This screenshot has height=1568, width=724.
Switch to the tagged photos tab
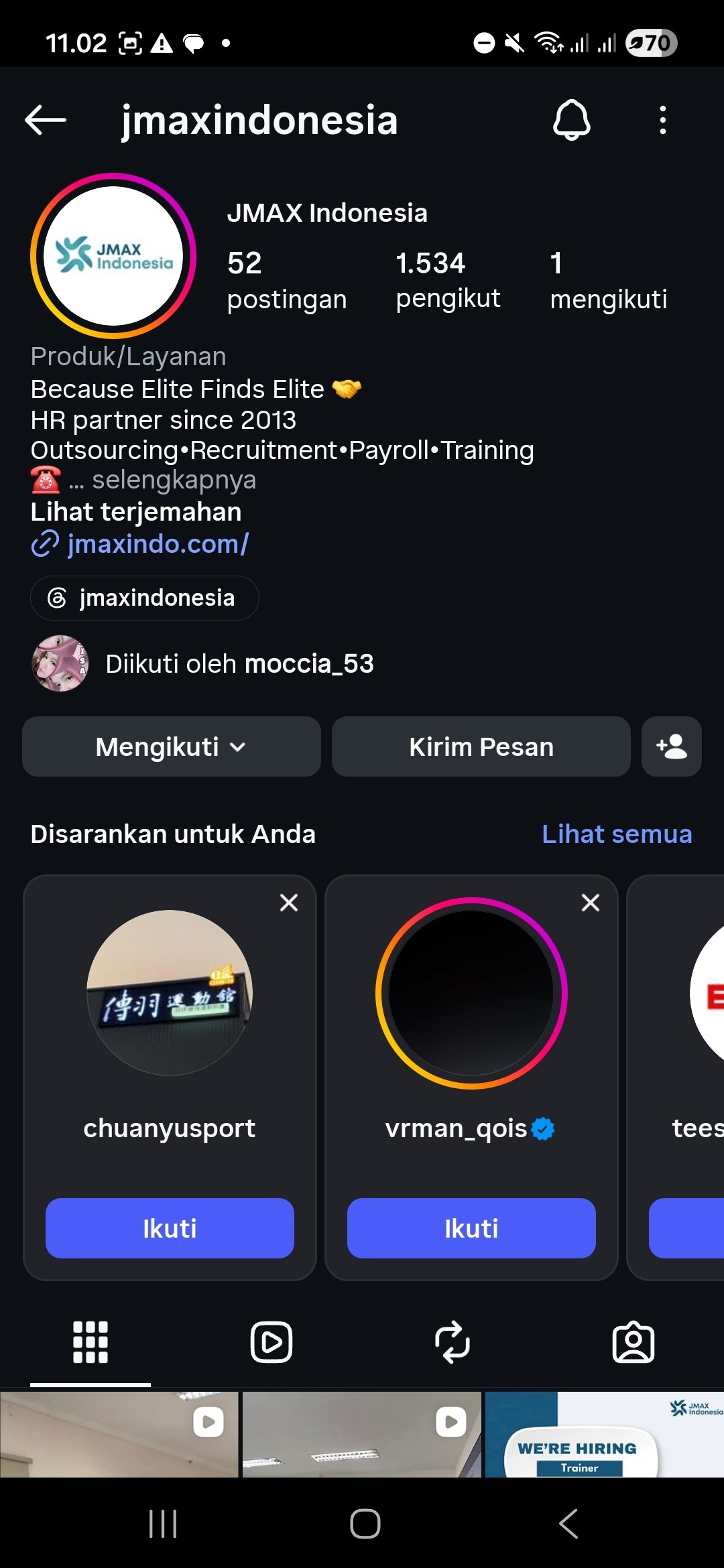pos(633,1342)
